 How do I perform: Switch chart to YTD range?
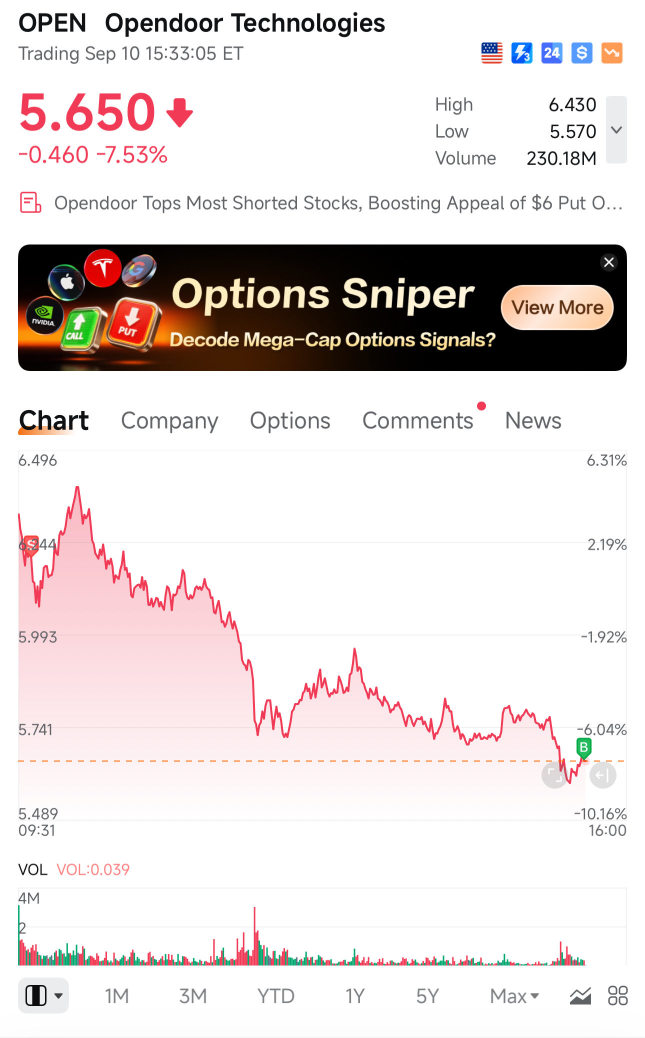275,996
